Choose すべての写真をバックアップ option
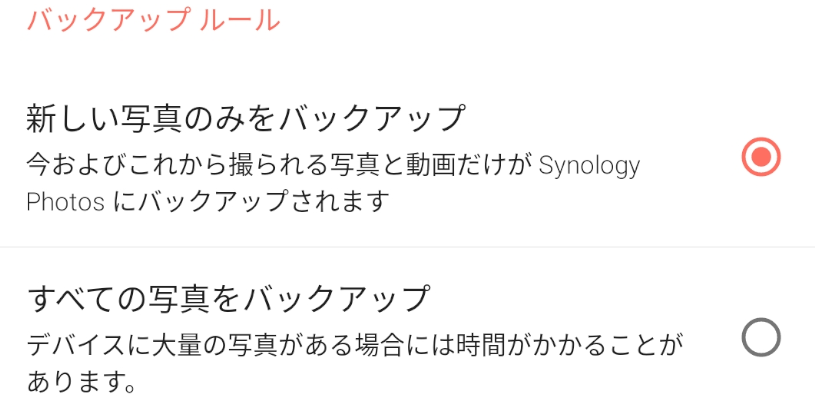Image resolution: width=815 pixels, height=412 pixels. pos(761,339)
